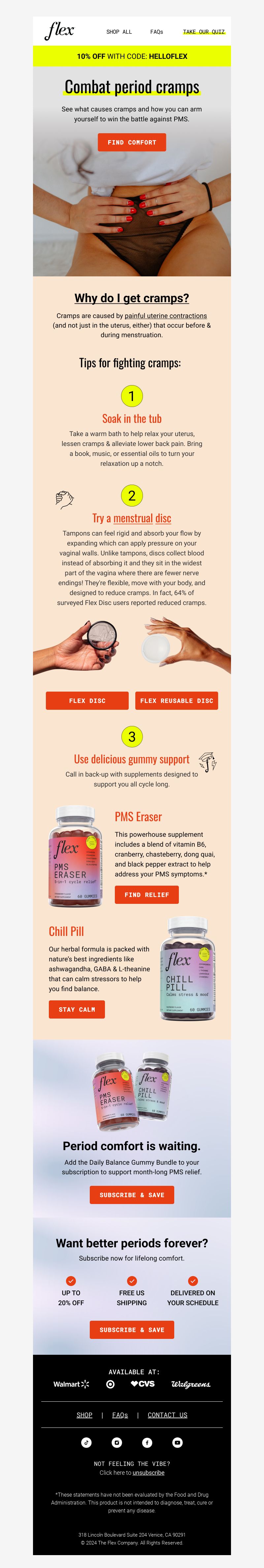Image resolution: width=264 pixels, height=1568 pixels.
Task: Open the Shop All link in header
Action: (118, 32)
